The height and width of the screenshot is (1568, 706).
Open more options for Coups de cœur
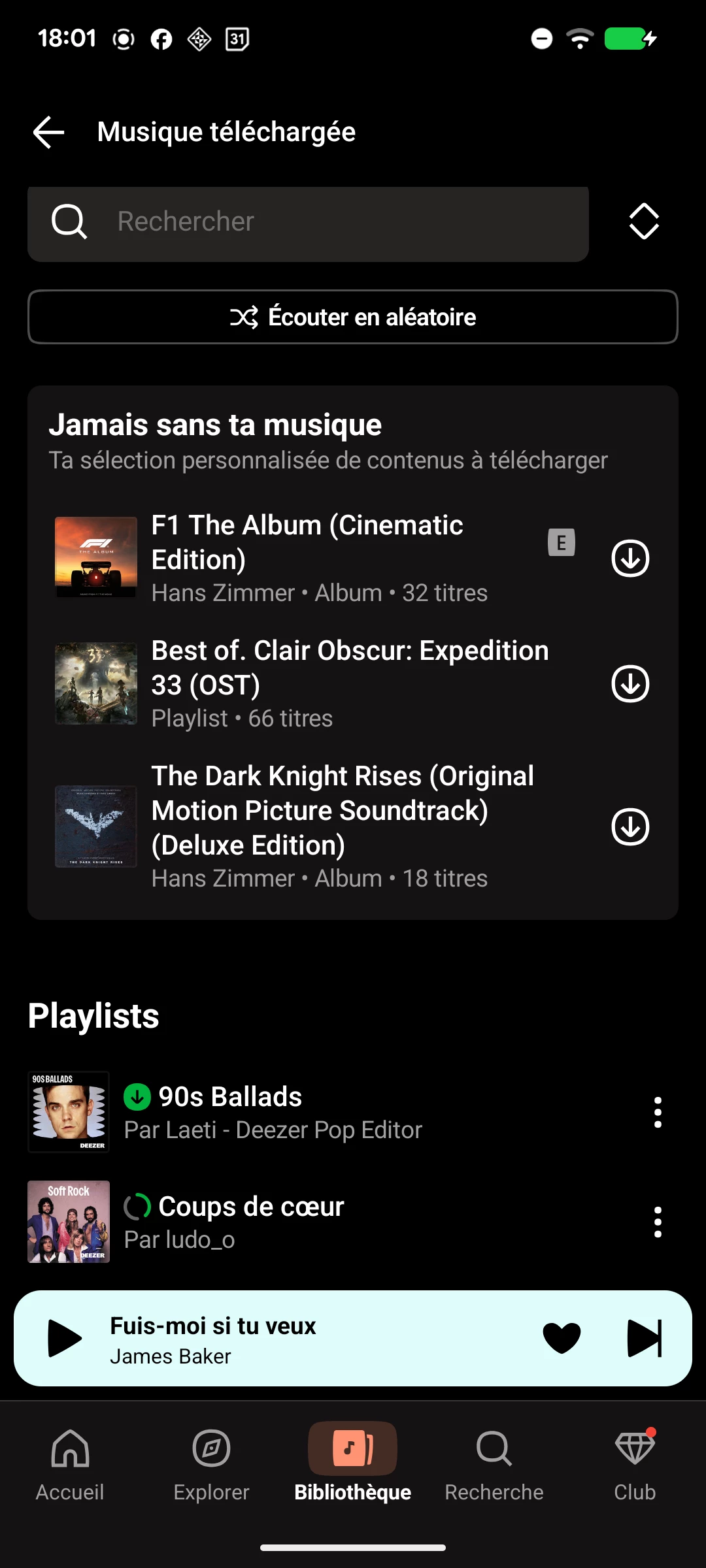[x=658, y=1222]
